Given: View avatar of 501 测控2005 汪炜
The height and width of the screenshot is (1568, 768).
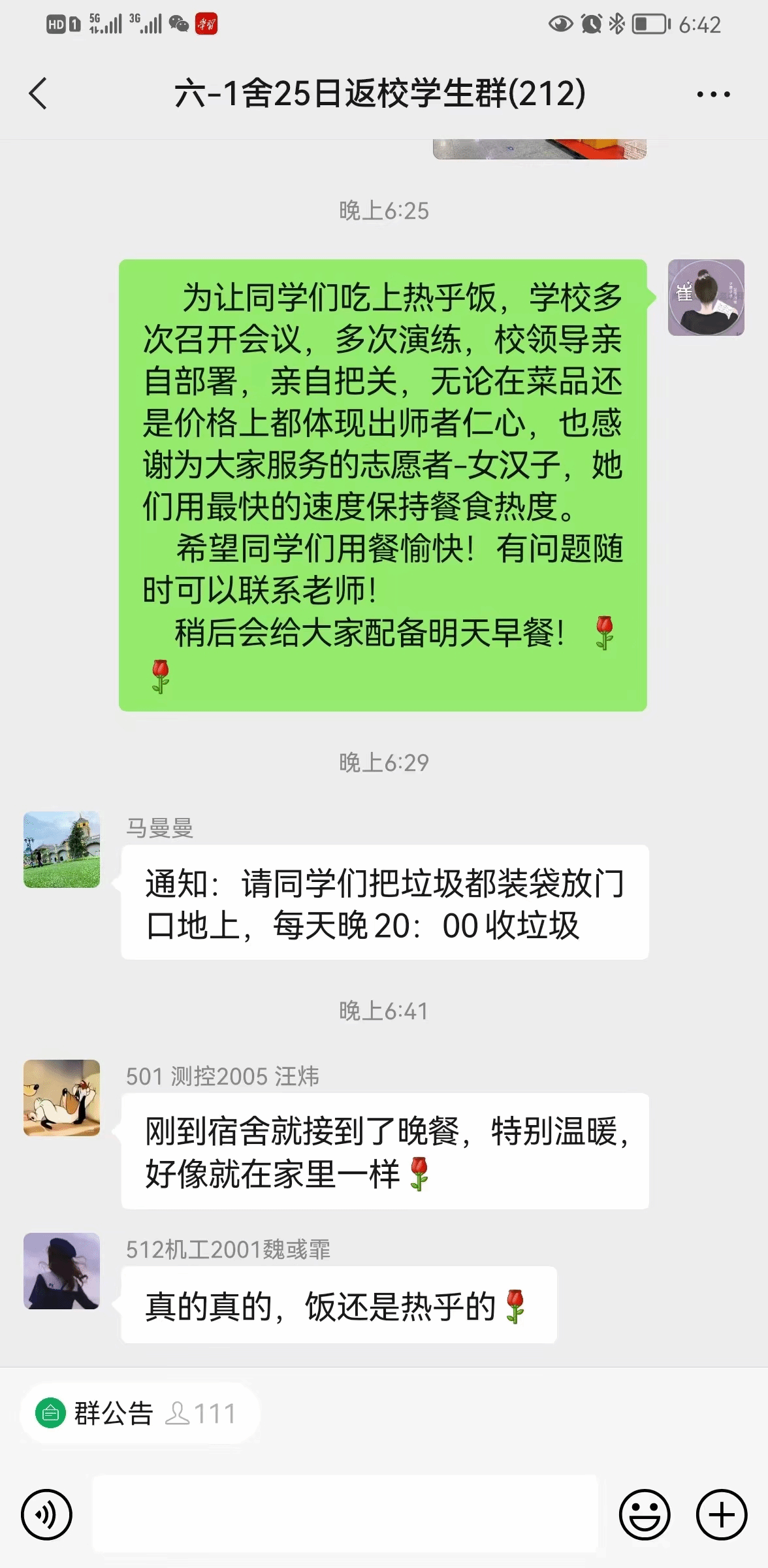Looking at the screenshot, I should 62,1098.
